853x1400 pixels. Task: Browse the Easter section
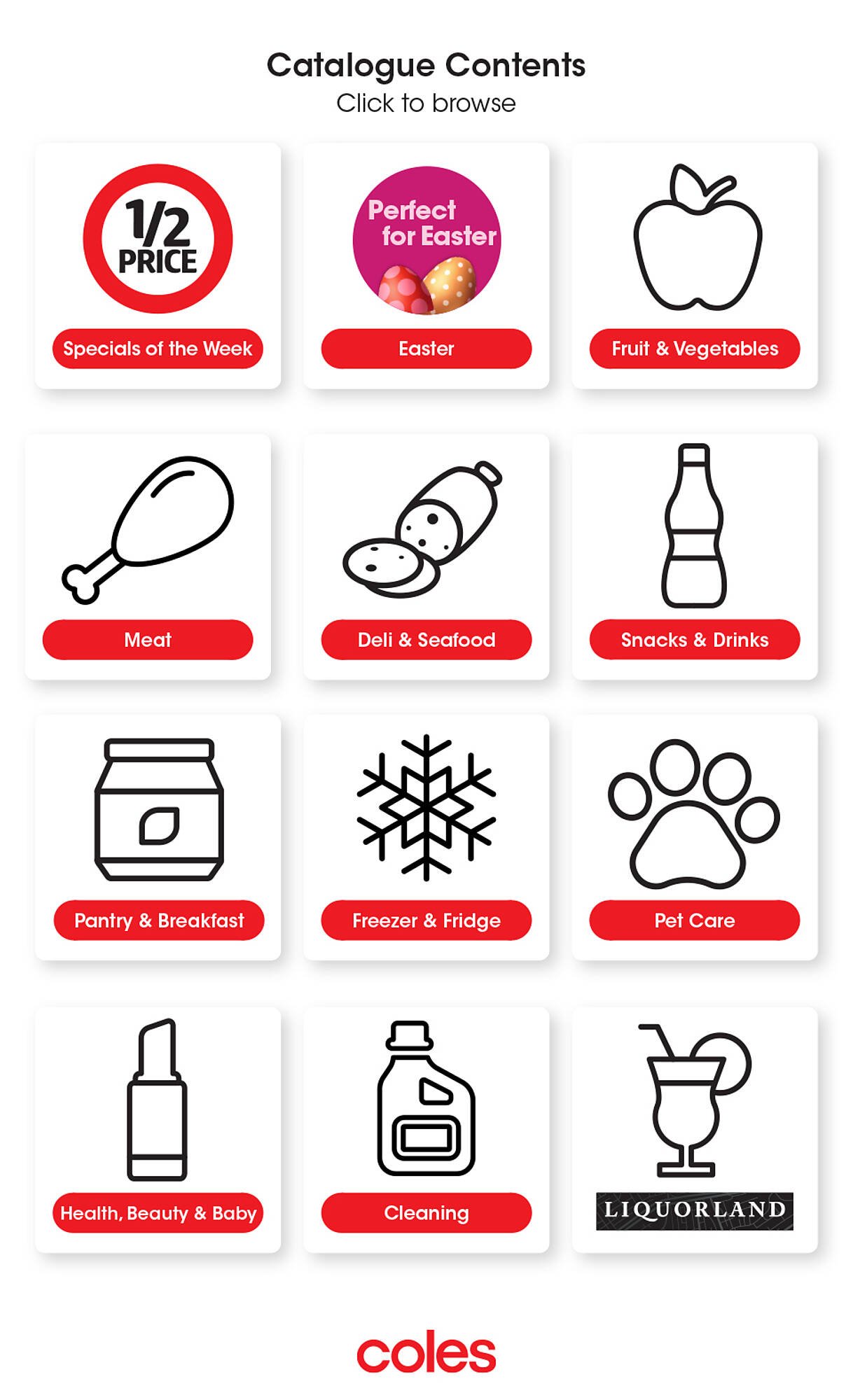click(x=425, y=347)
